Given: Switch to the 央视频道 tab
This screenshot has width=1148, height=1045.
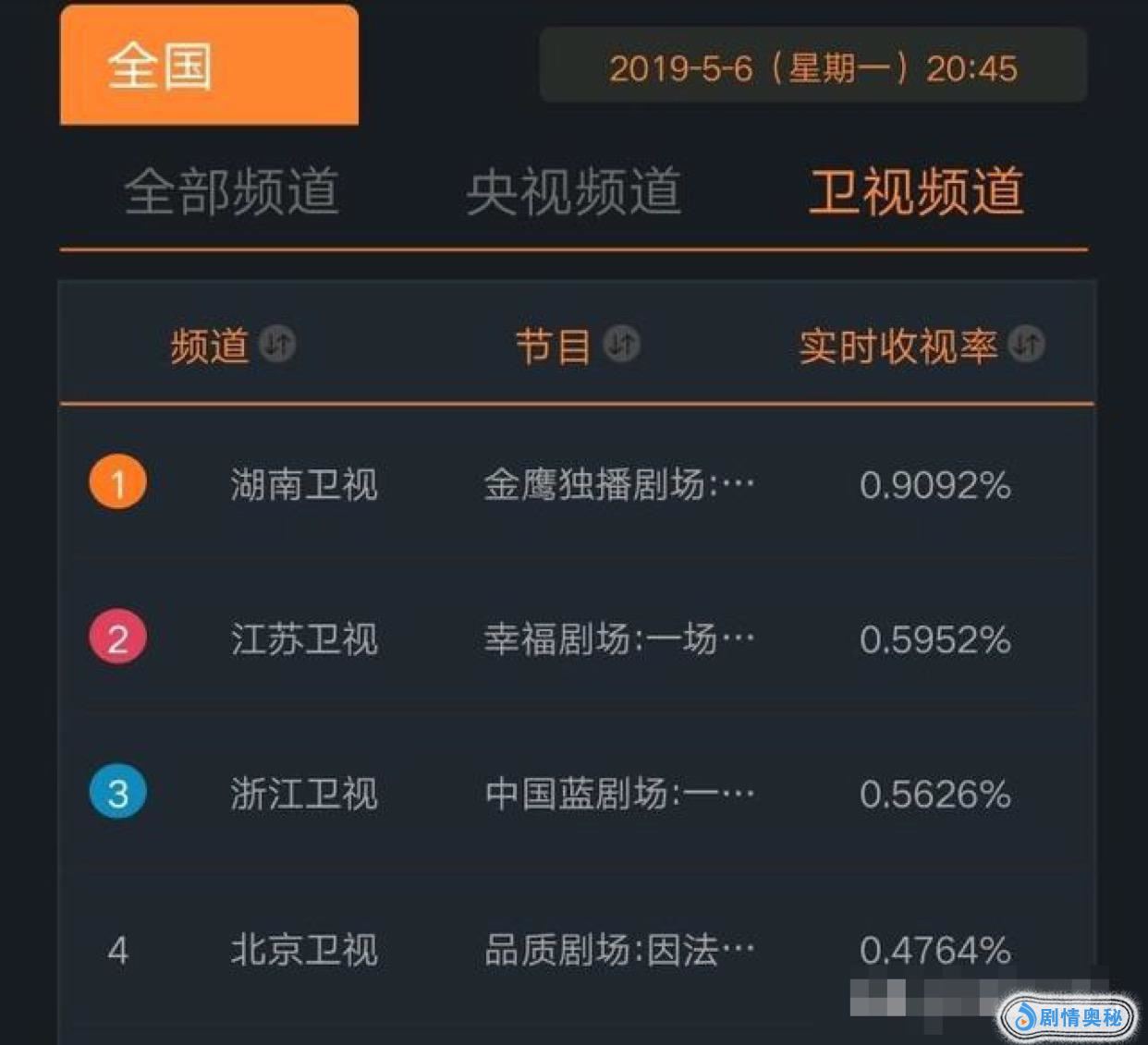Looking at the screenshot, I should (x=573, y=192).
